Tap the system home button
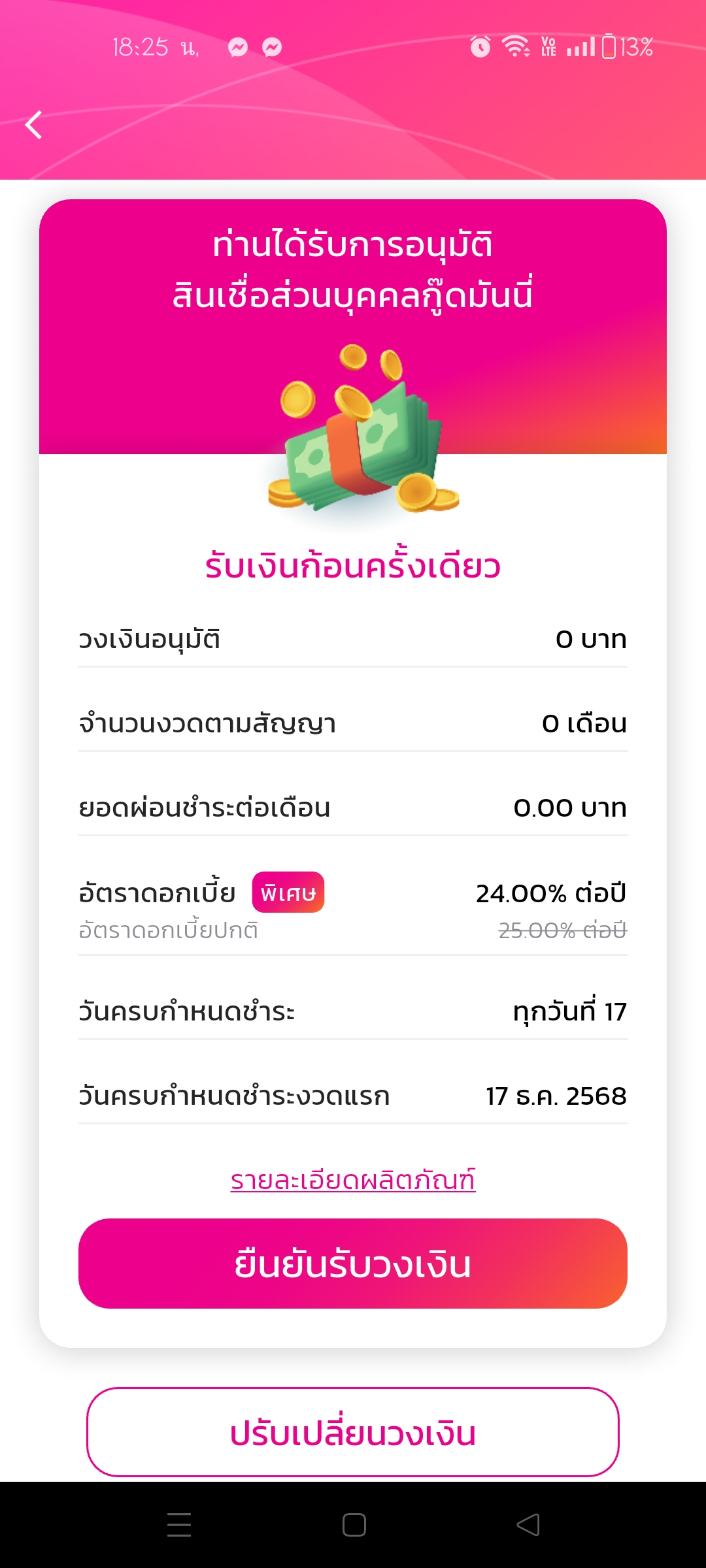Viewport: 706px width, 1568px height. point(354,1525)
